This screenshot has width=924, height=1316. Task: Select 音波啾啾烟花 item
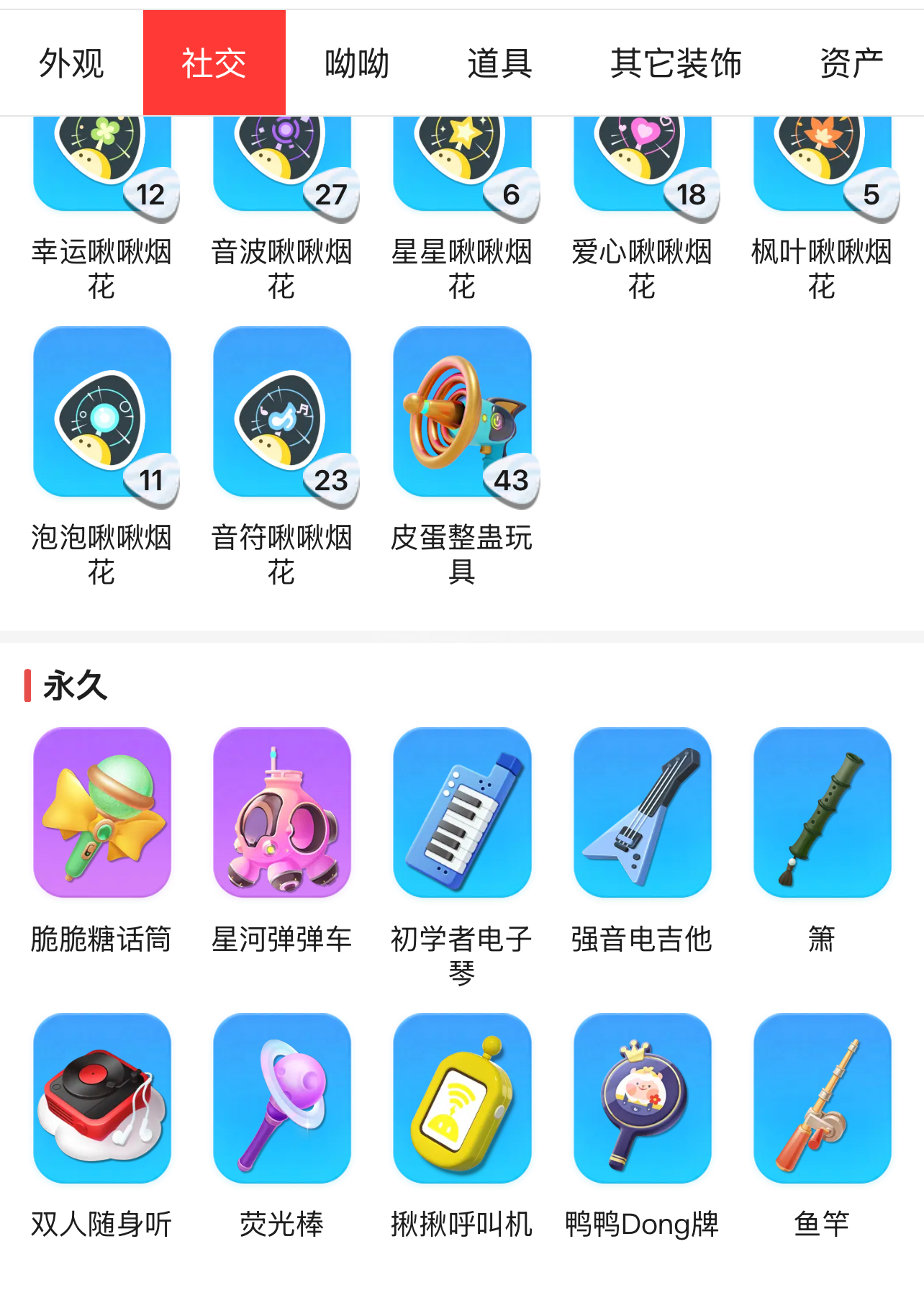[282, 167]
